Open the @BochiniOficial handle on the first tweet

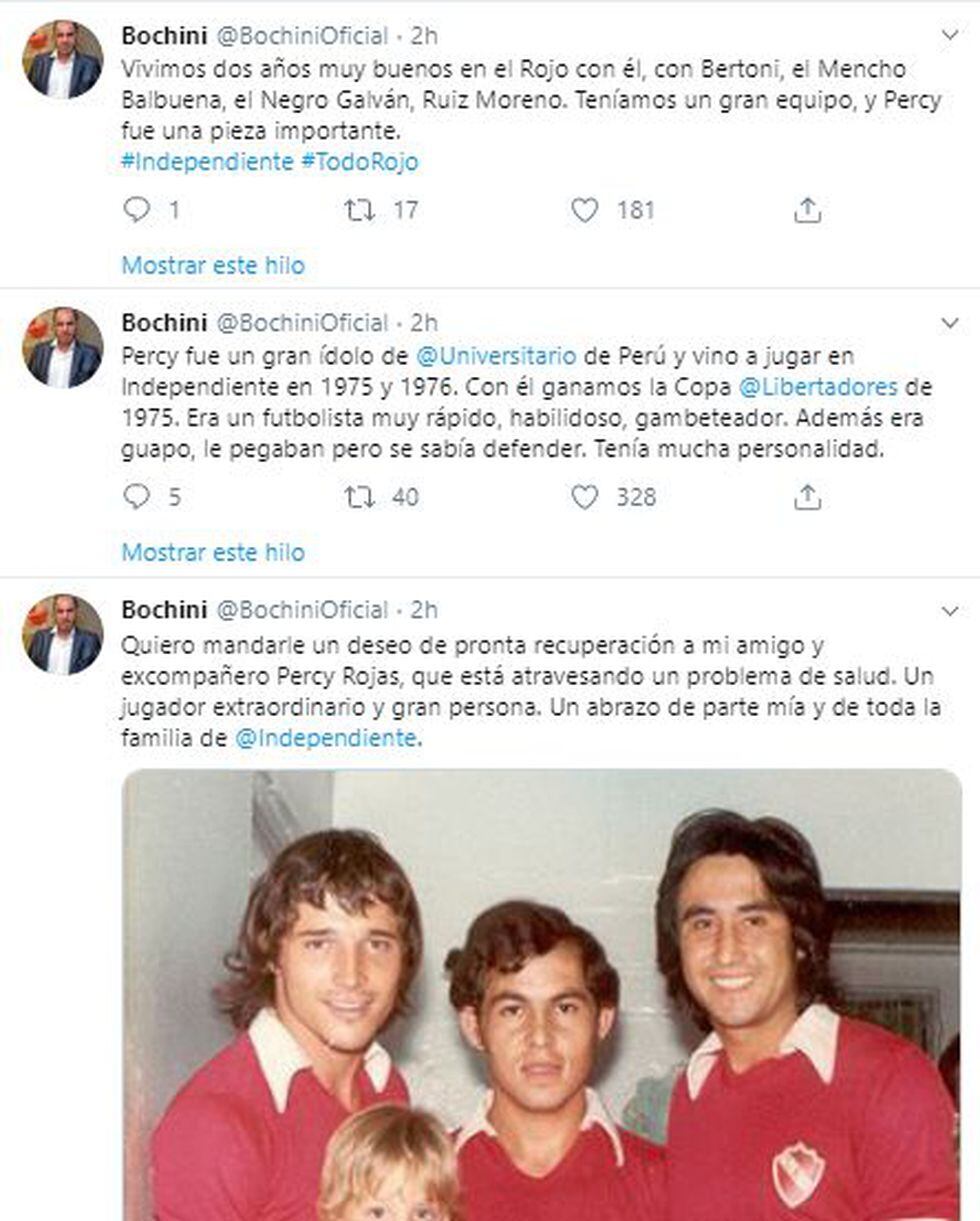tap(301, 36)
